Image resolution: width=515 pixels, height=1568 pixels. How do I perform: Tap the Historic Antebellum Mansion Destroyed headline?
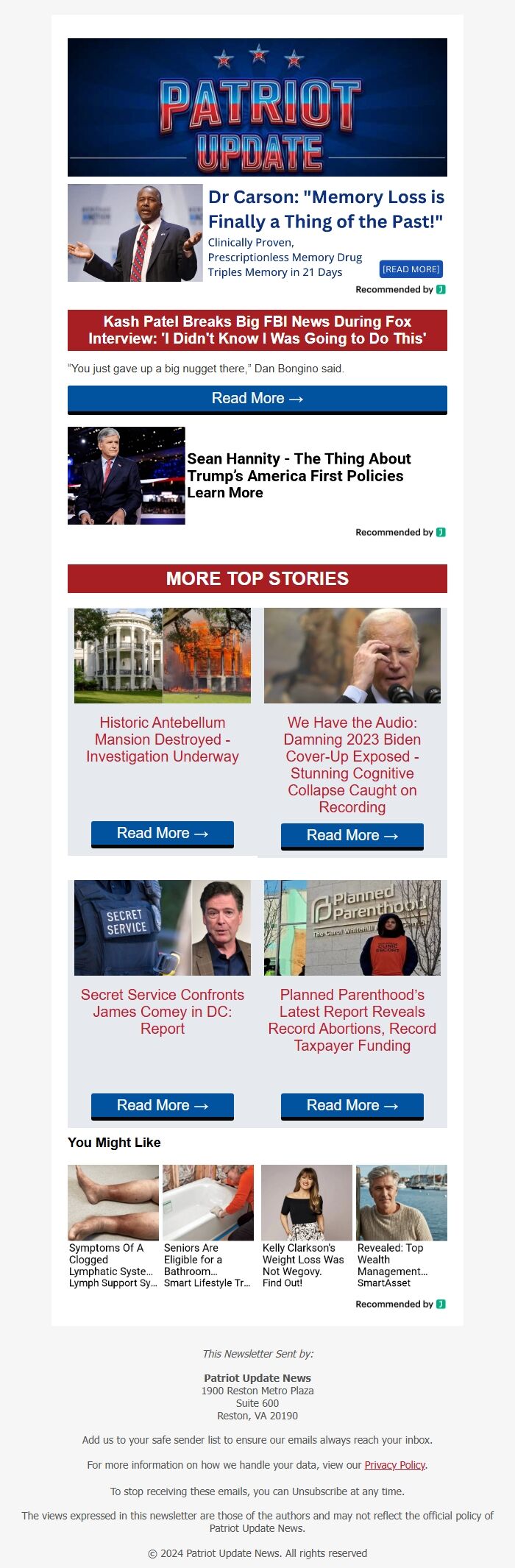162,739
